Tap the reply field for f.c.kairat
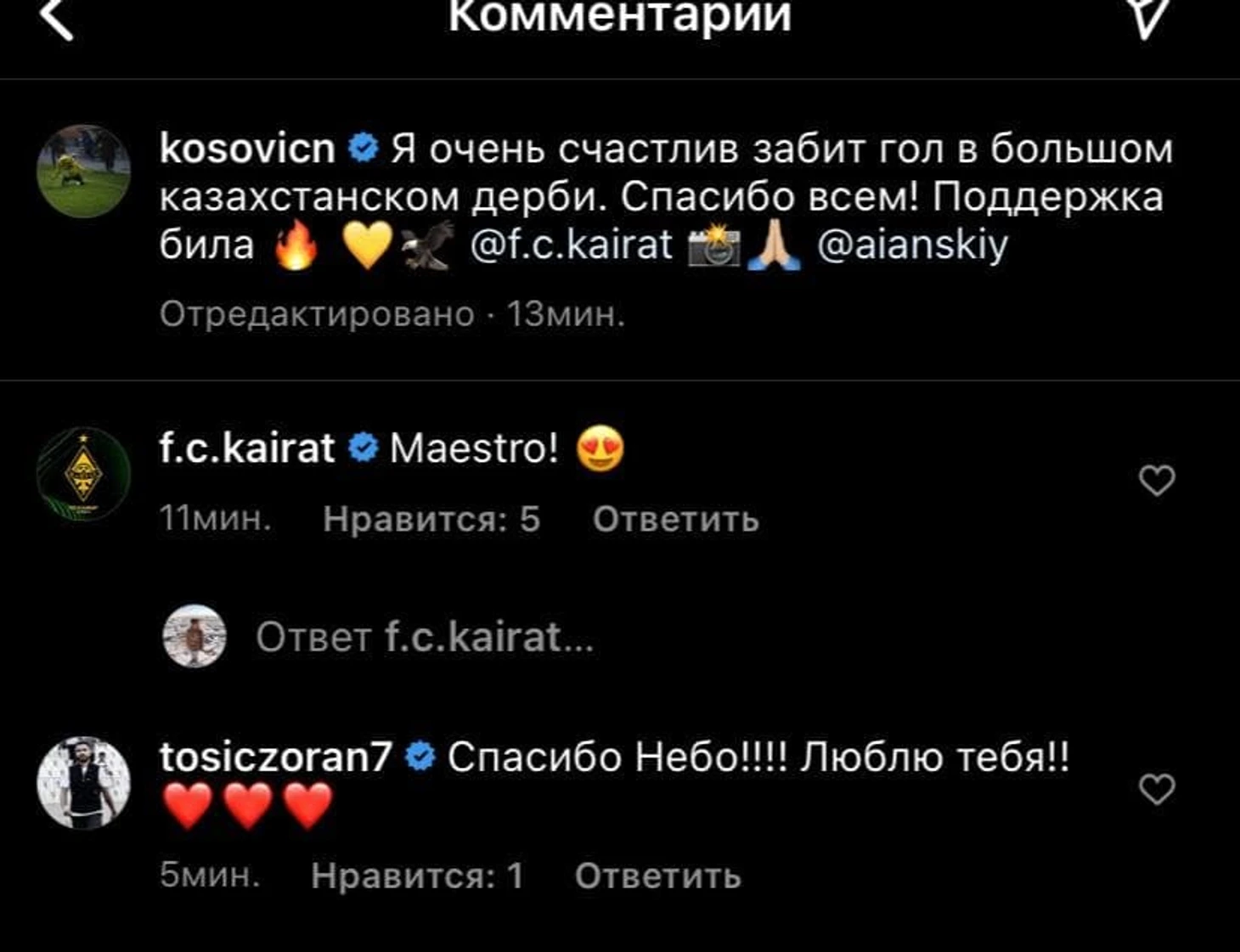Image resolution: width=1240 pixels, height=952 pixels. click(x=425, y=637)
